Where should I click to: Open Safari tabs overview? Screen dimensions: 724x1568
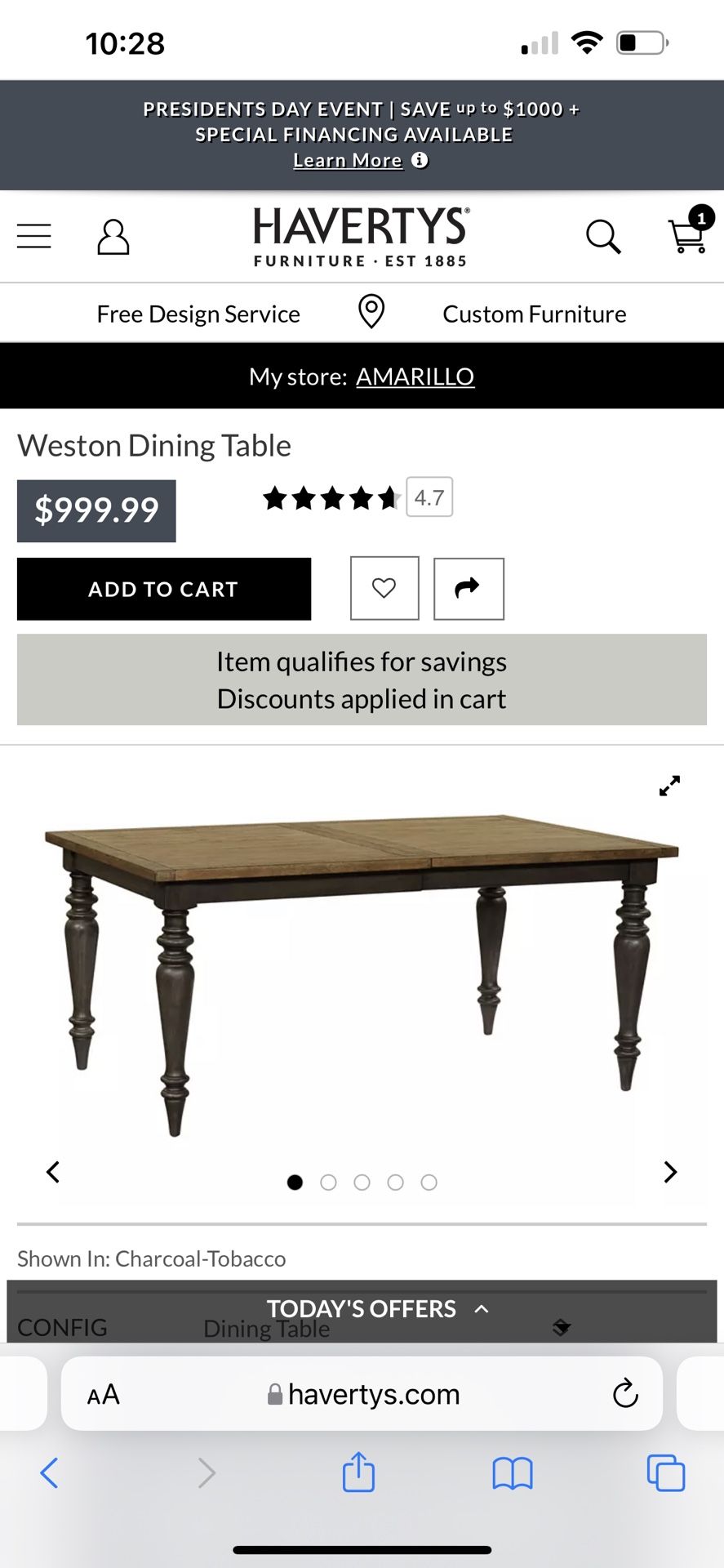point(665,1473)
